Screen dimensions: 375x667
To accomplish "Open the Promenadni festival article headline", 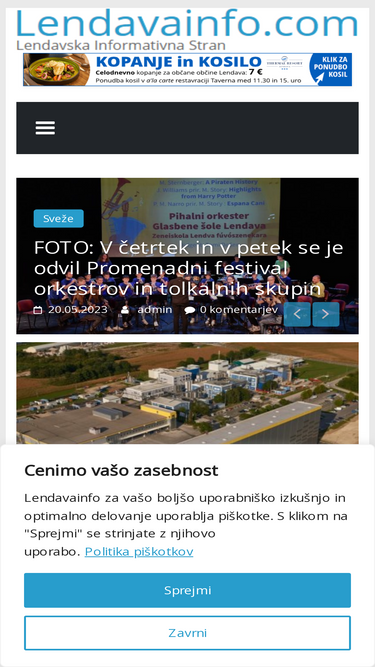I will click(188, 268).
